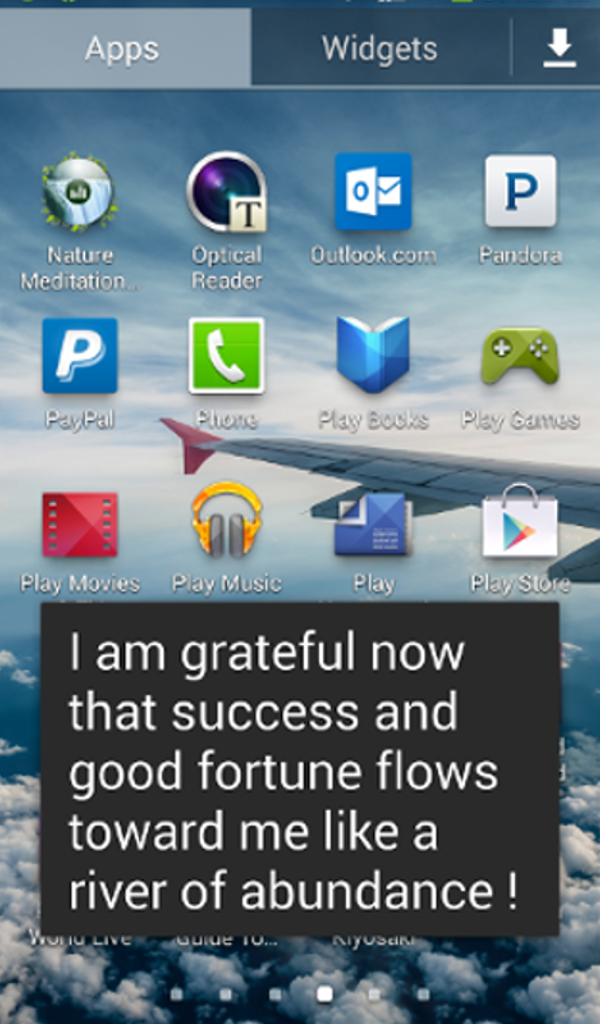Screen dimensions: 600x1024
Task: Open the downloaded apps icon
Action: [559, 48]
